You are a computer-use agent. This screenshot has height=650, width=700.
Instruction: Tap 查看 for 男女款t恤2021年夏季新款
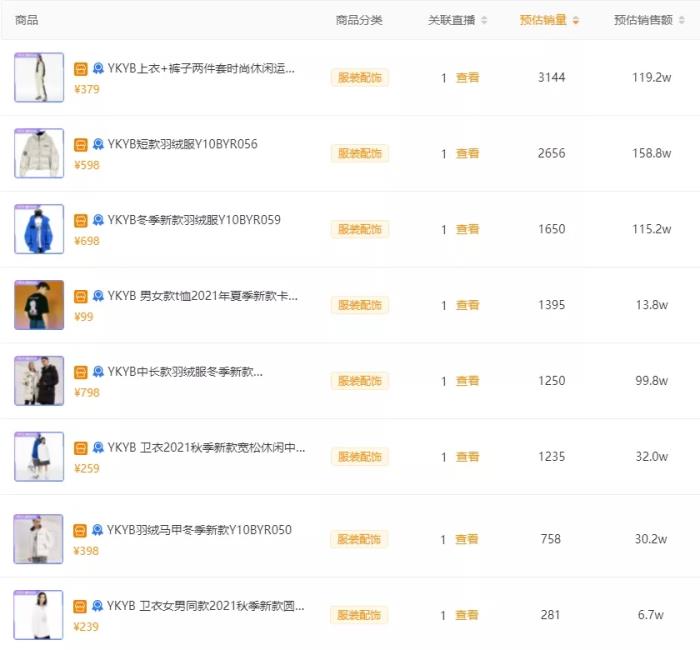coord(467,305)
